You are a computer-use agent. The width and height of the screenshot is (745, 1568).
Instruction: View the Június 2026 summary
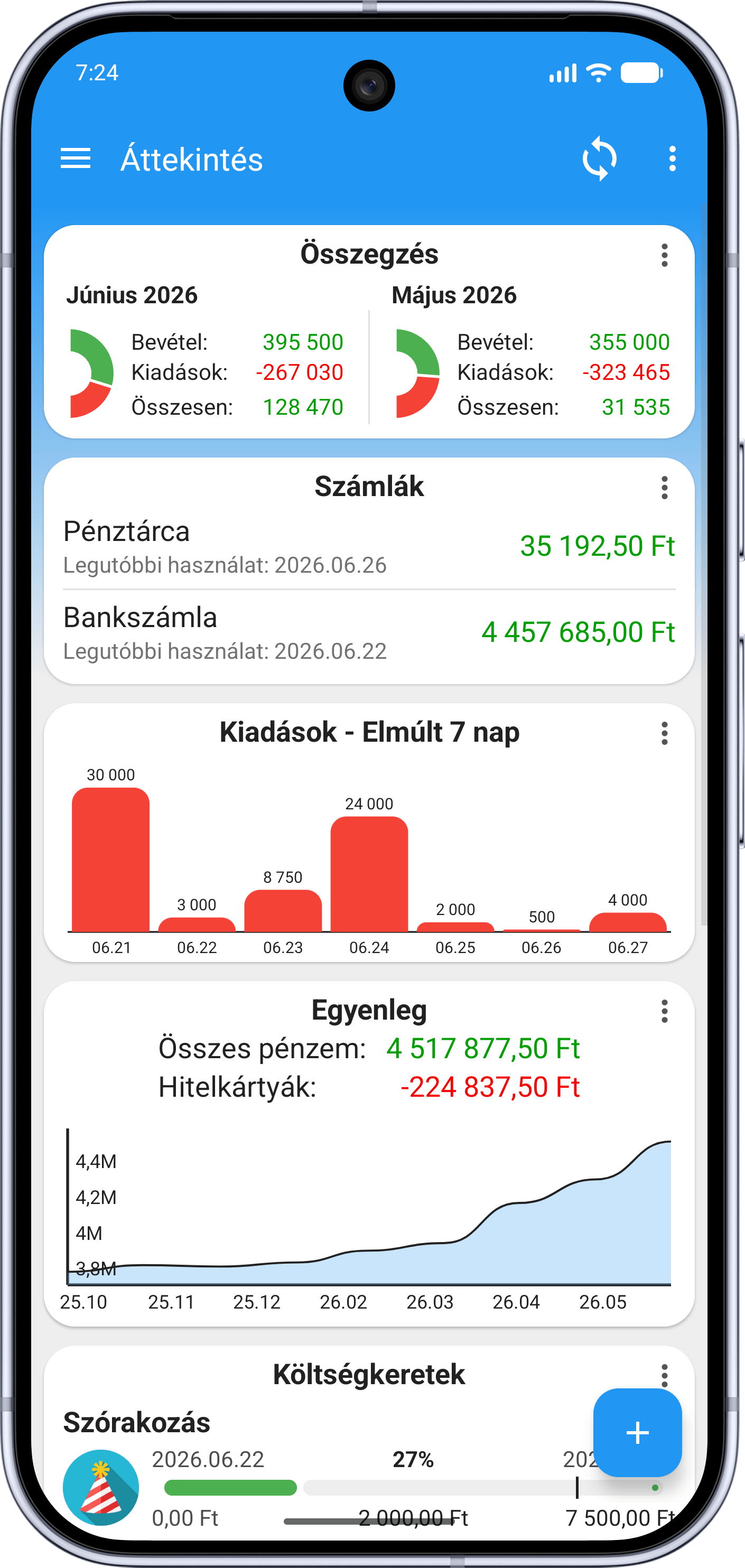[206, 353]
